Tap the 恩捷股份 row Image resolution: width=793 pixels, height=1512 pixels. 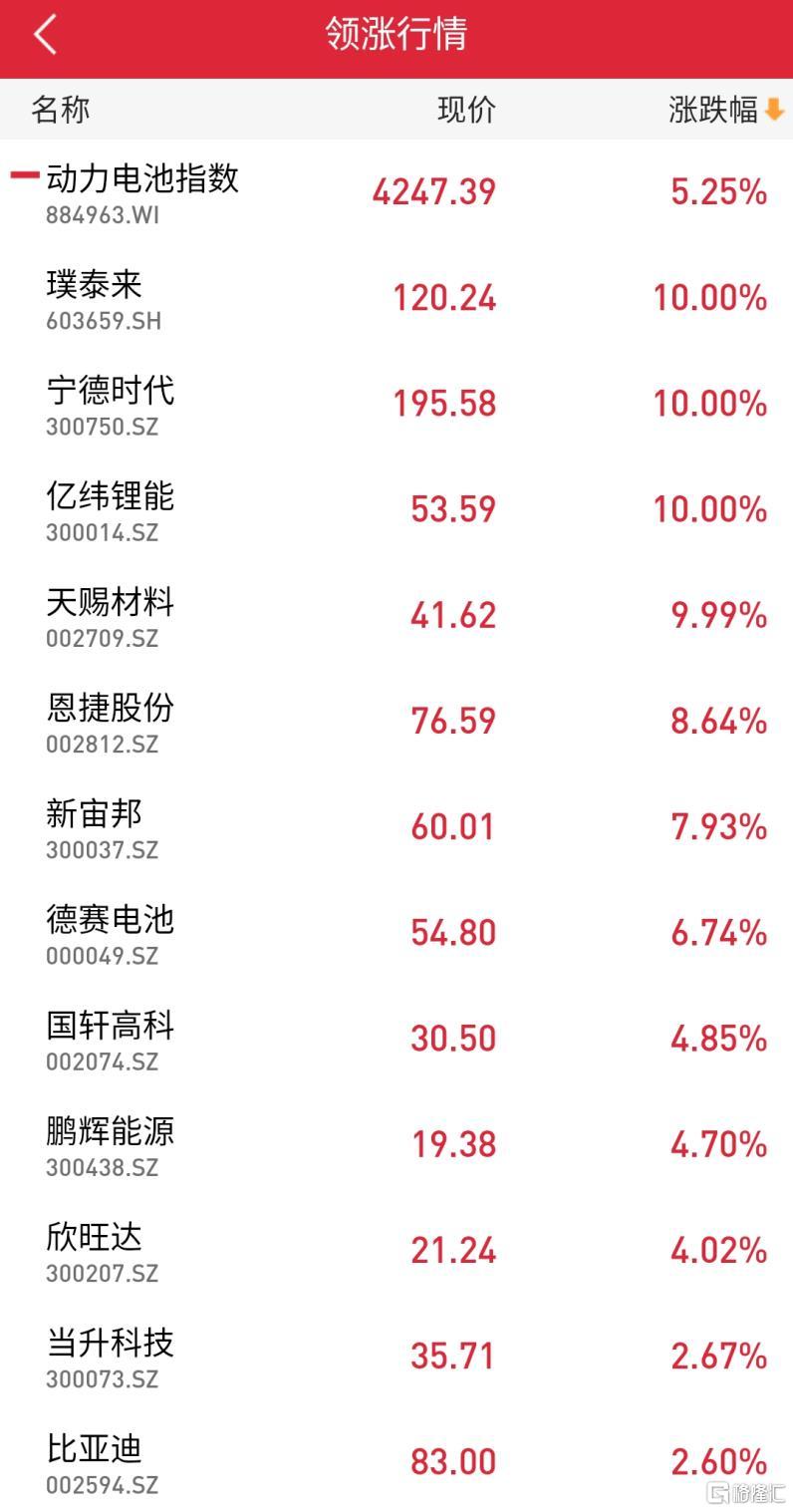[396, 721]
